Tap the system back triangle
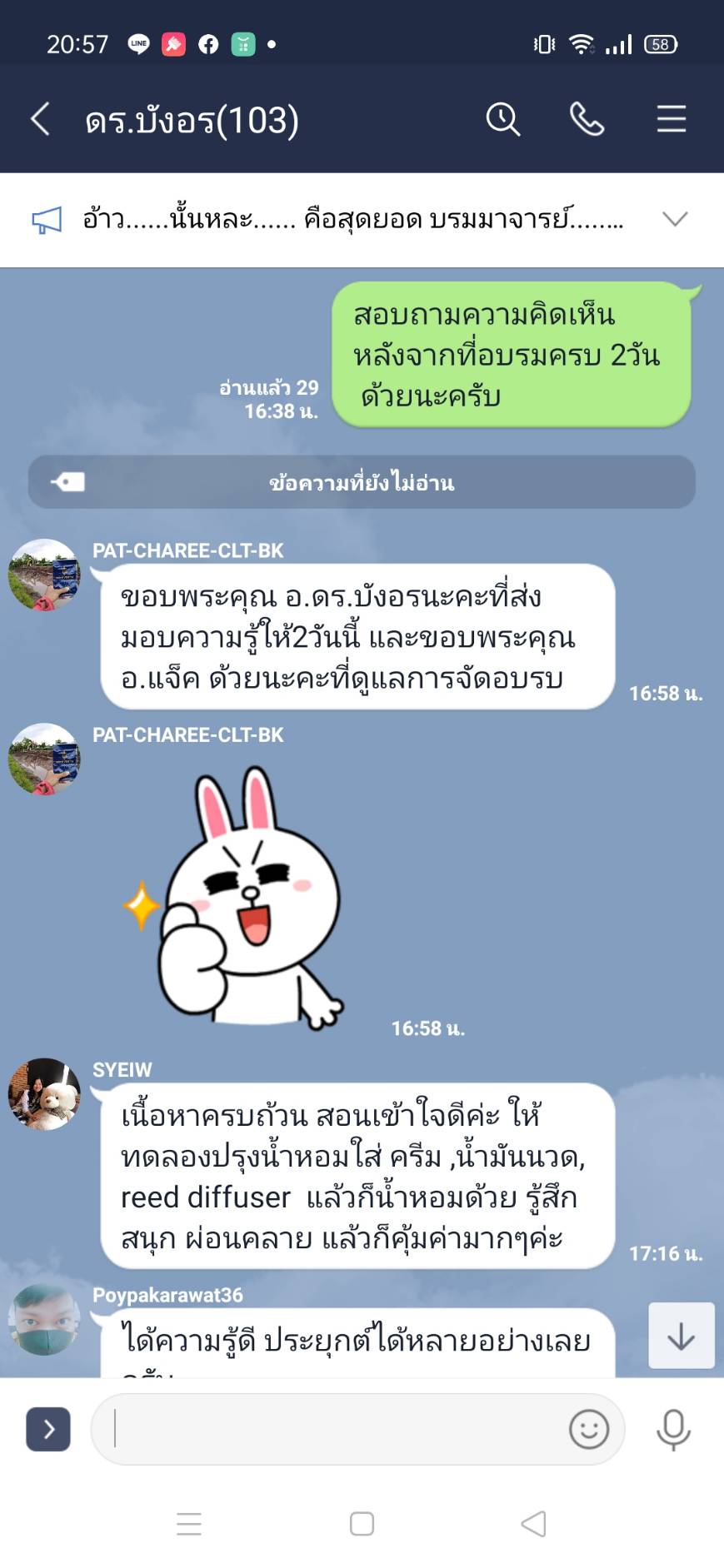This screenshot has height=1568, width=724. pyautogui.click(x=533, y=1524)
